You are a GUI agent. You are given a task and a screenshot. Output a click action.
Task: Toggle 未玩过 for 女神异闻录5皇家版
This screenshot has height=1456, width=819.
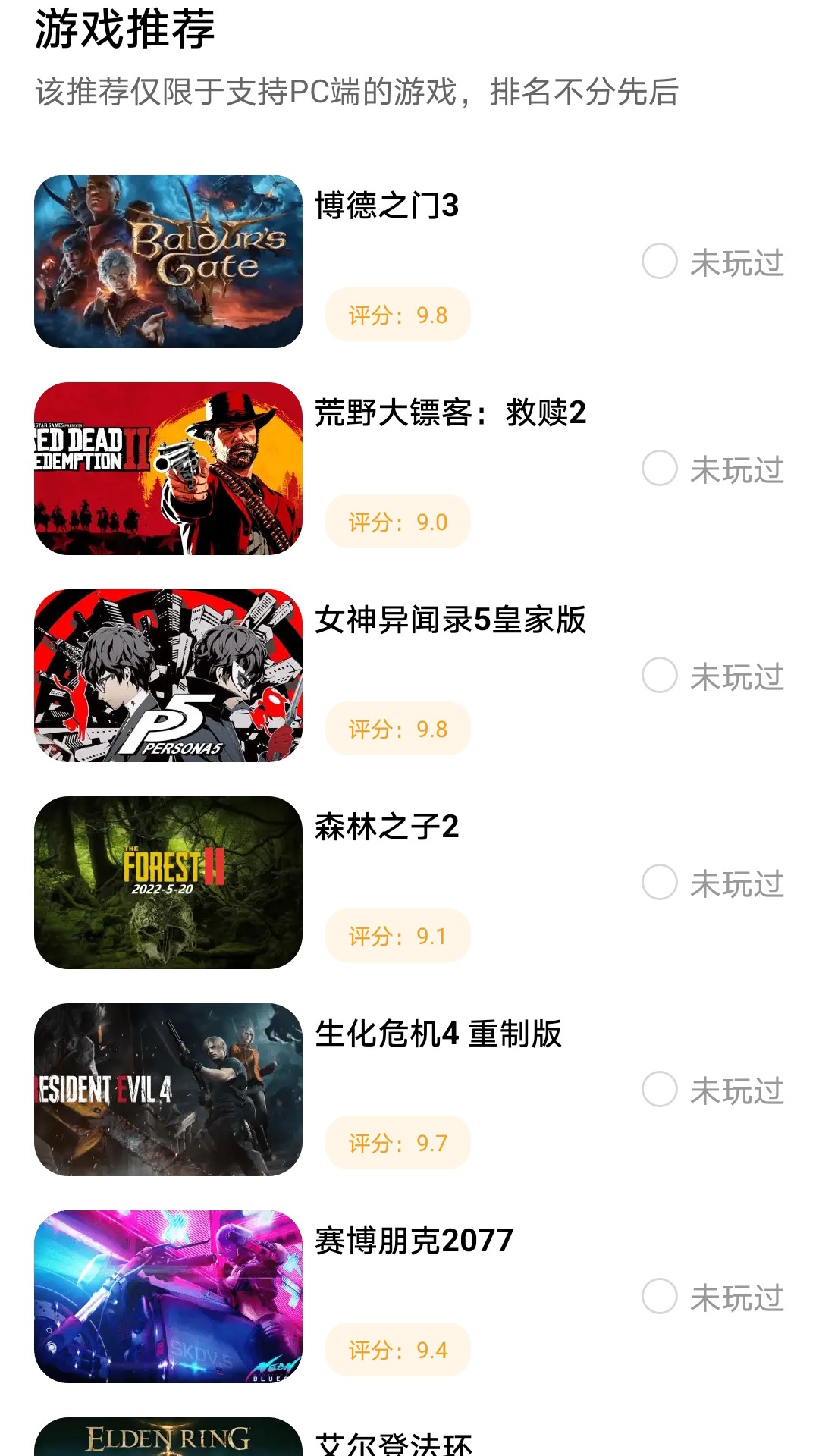click(660, 676)
